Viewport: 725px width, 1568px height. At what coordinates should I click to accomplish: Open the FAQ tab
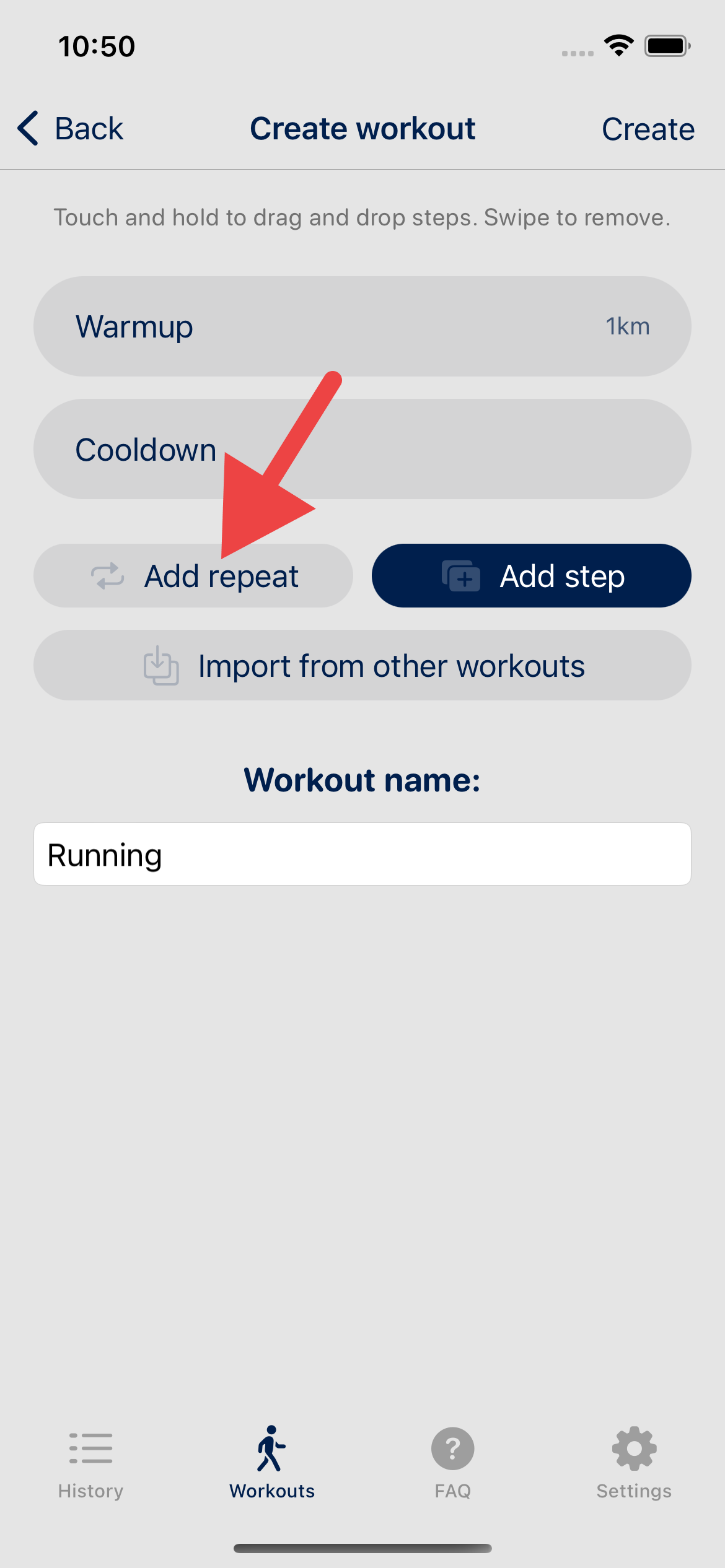tap(453, 1463)
